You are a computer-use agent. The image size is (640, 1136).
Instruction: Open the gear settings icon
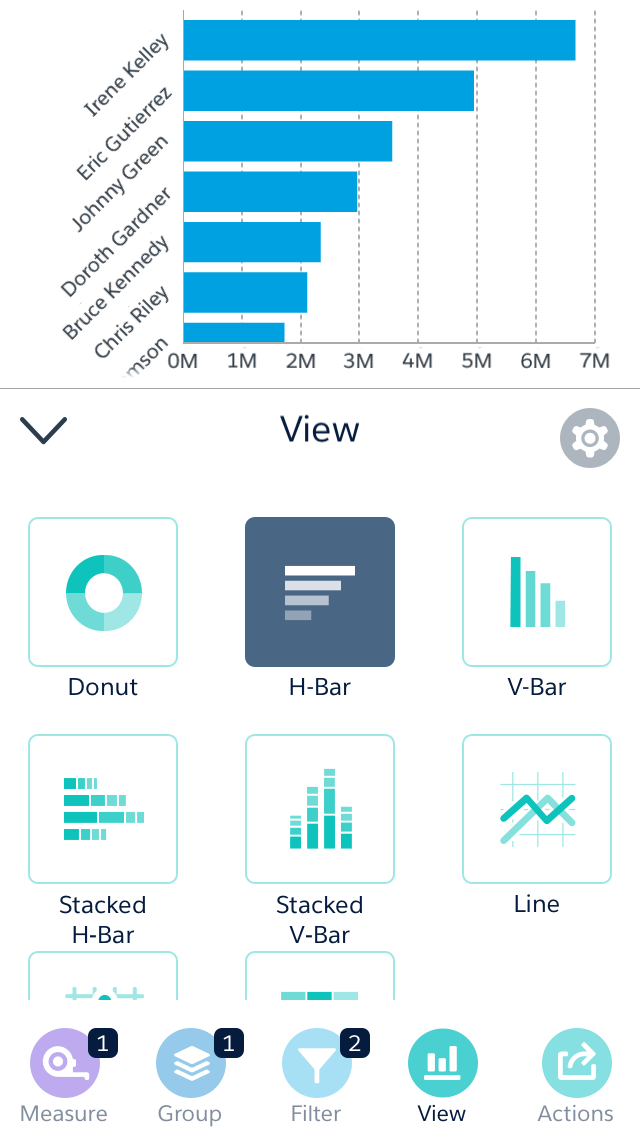pyautogui.click(x=589, y=437)
